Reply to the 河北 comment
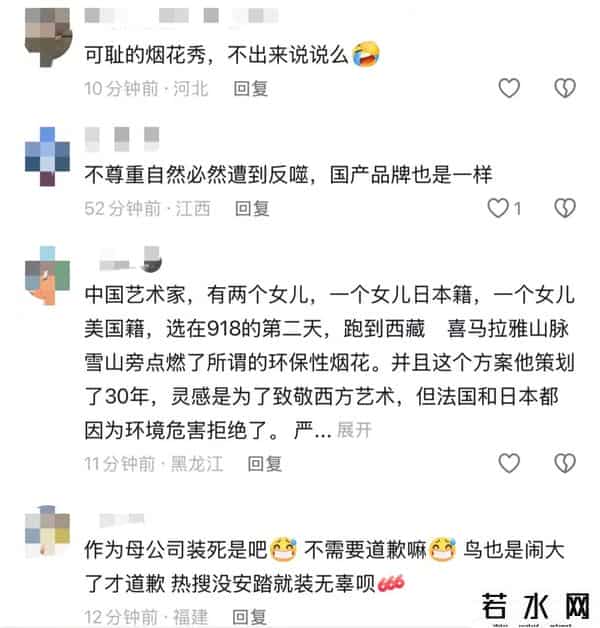 251,88
